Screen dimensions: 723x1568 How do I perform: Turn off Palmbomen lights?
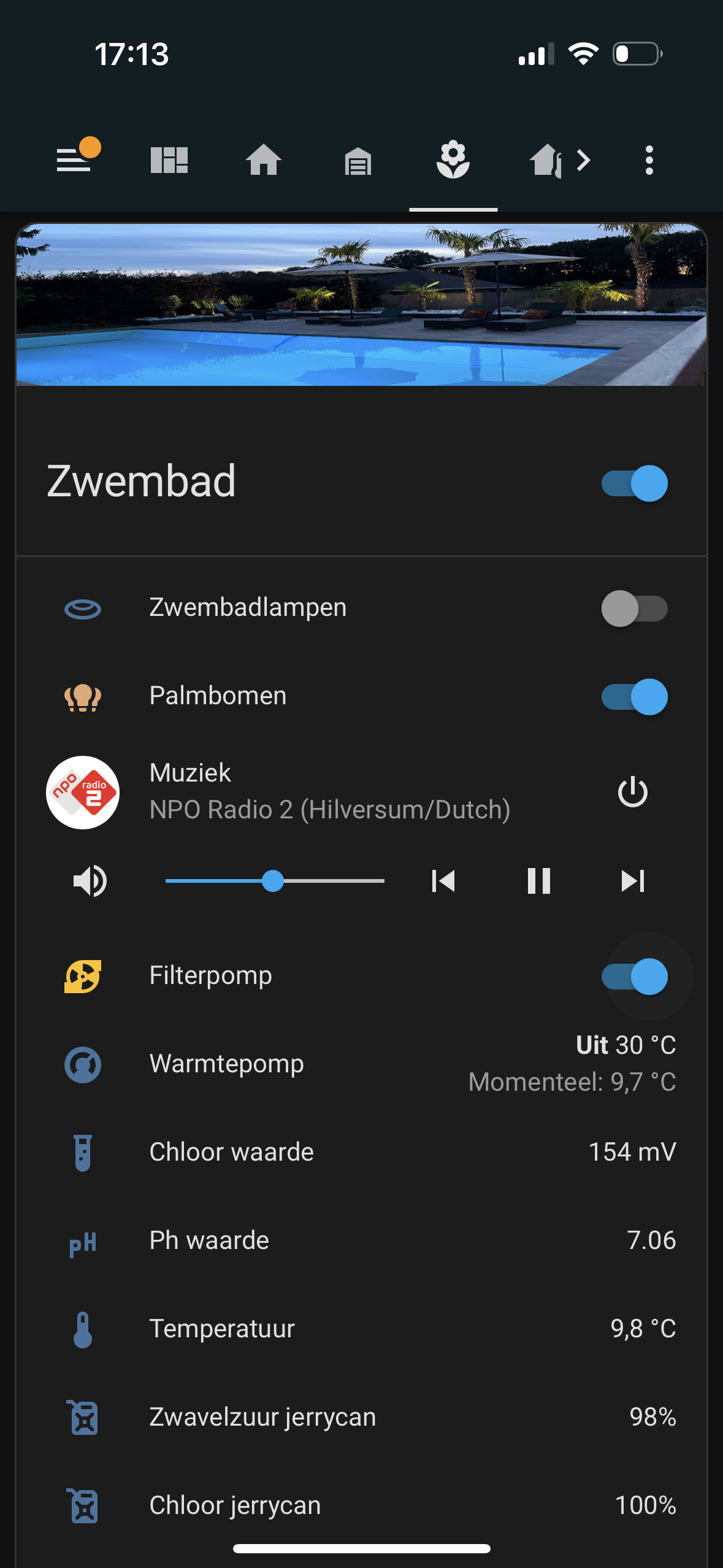coord(635,697)
